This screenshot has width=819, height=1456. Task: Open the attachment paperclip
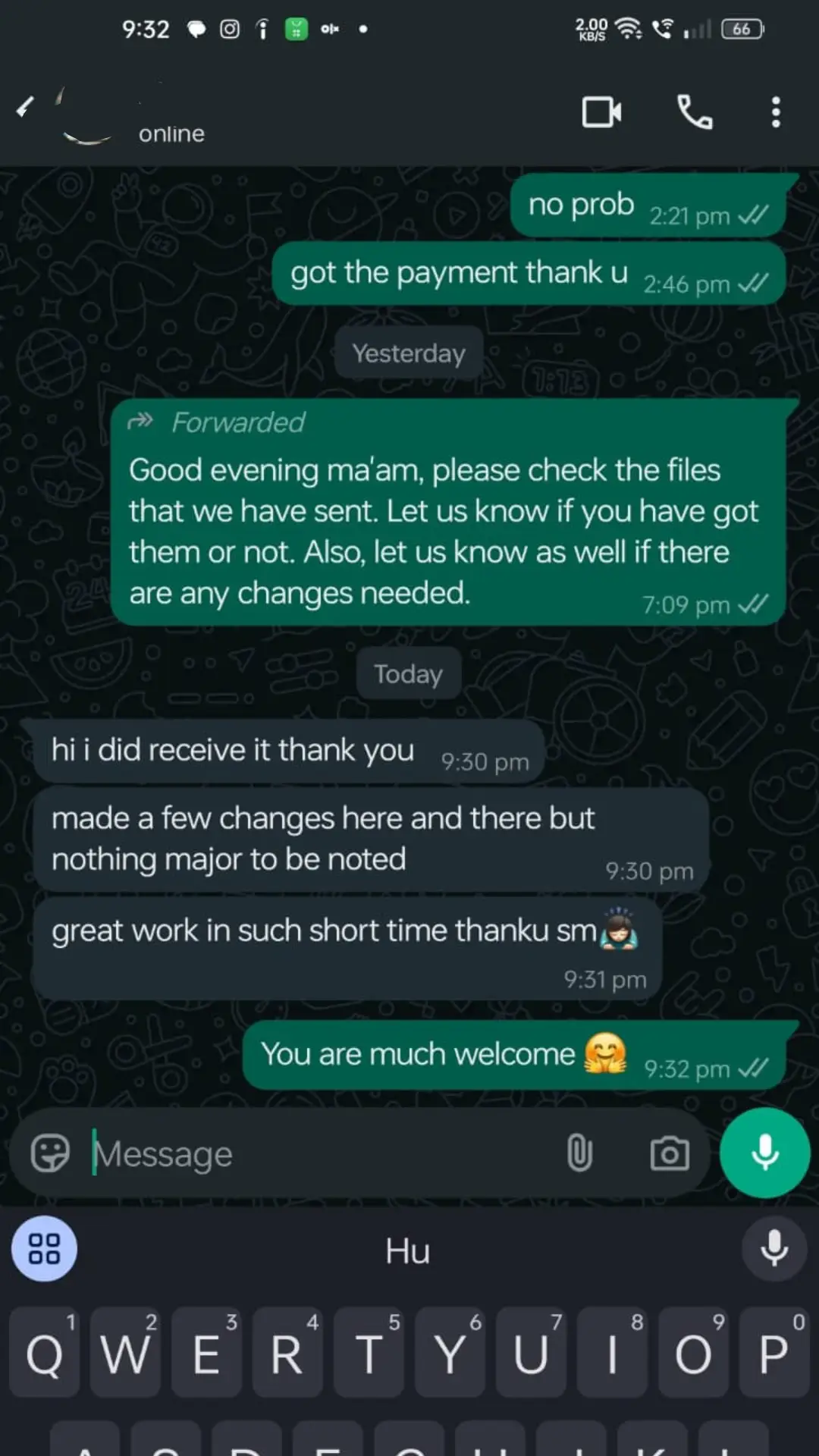tap(579, 1153)
